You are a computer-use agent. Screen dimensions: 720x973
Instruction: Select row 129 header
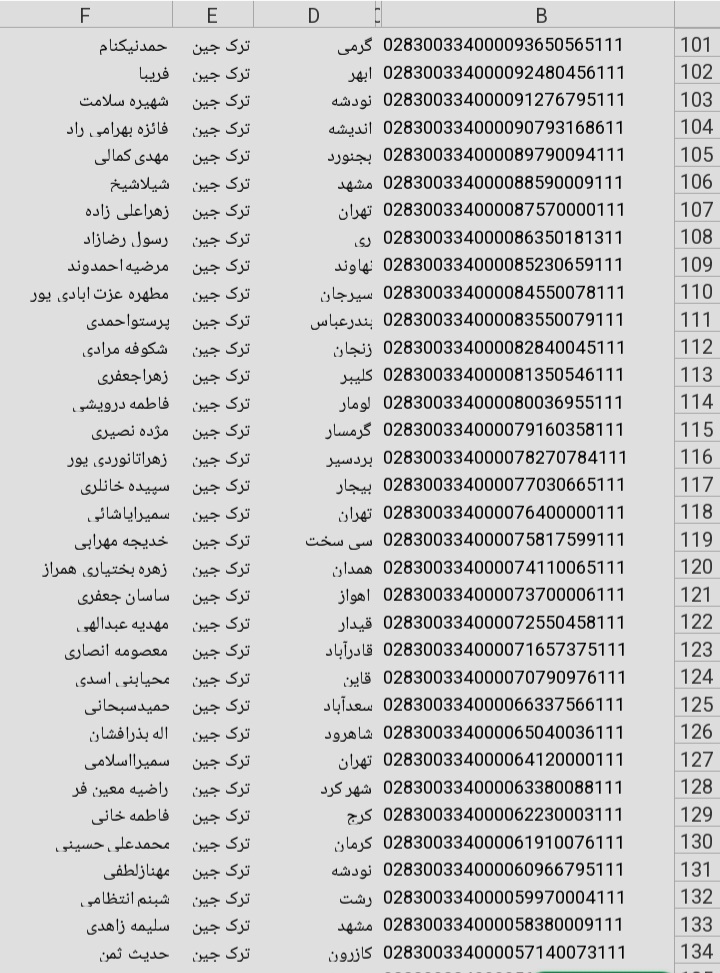tap(696, 814)
